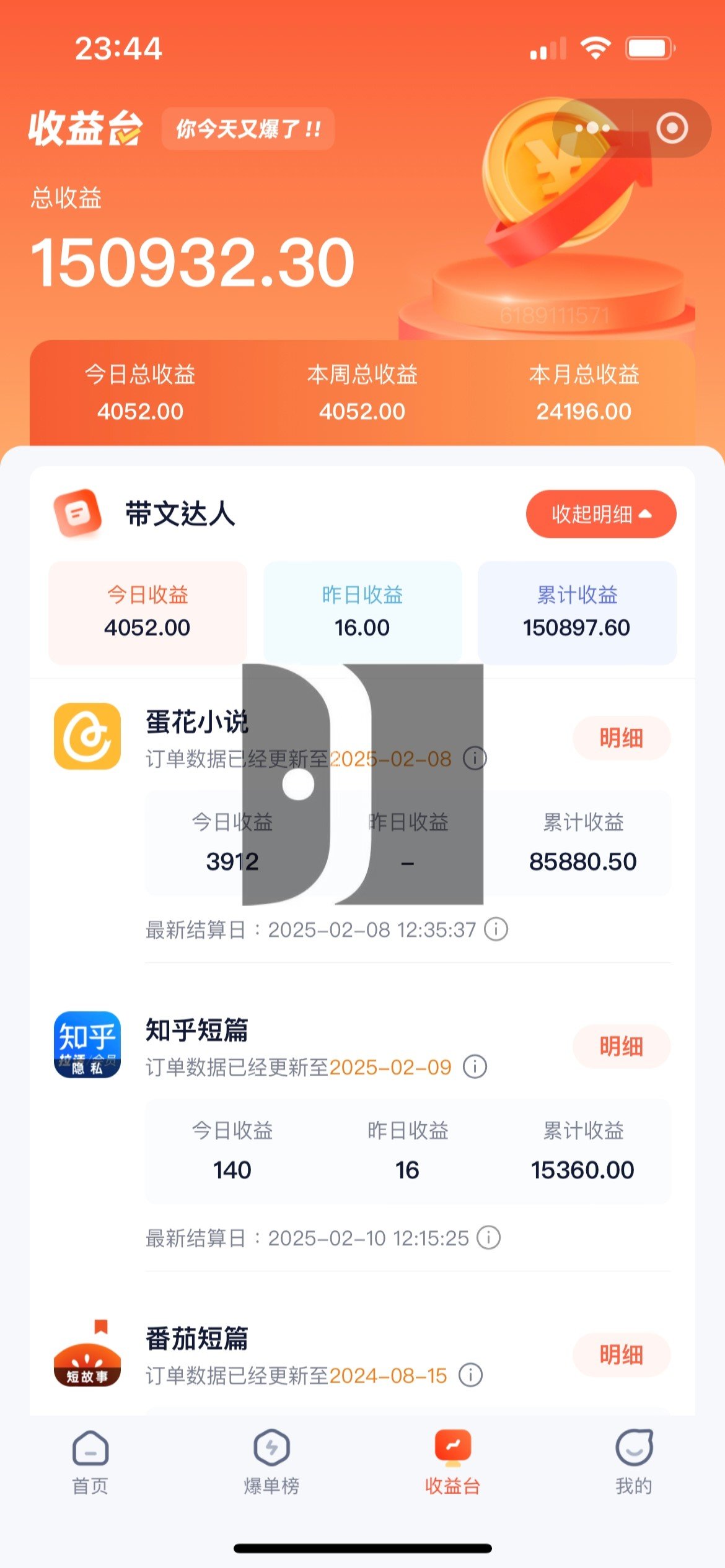Tap info icon beside 知乎短篇 order update date
Screen dimensions: 725x1568
coord(475,1067)
